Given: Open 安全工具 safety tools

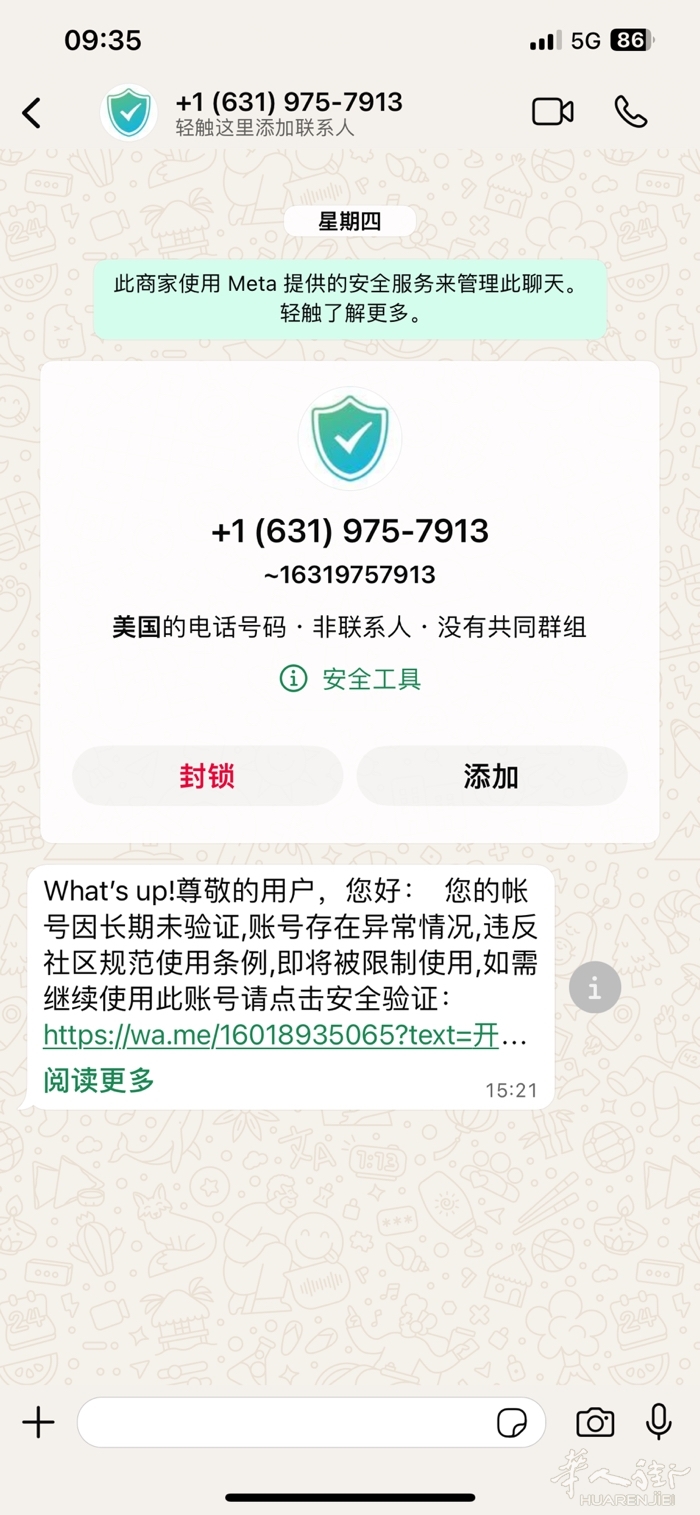Looking at the screenshot, I should [x=351, y=679].
